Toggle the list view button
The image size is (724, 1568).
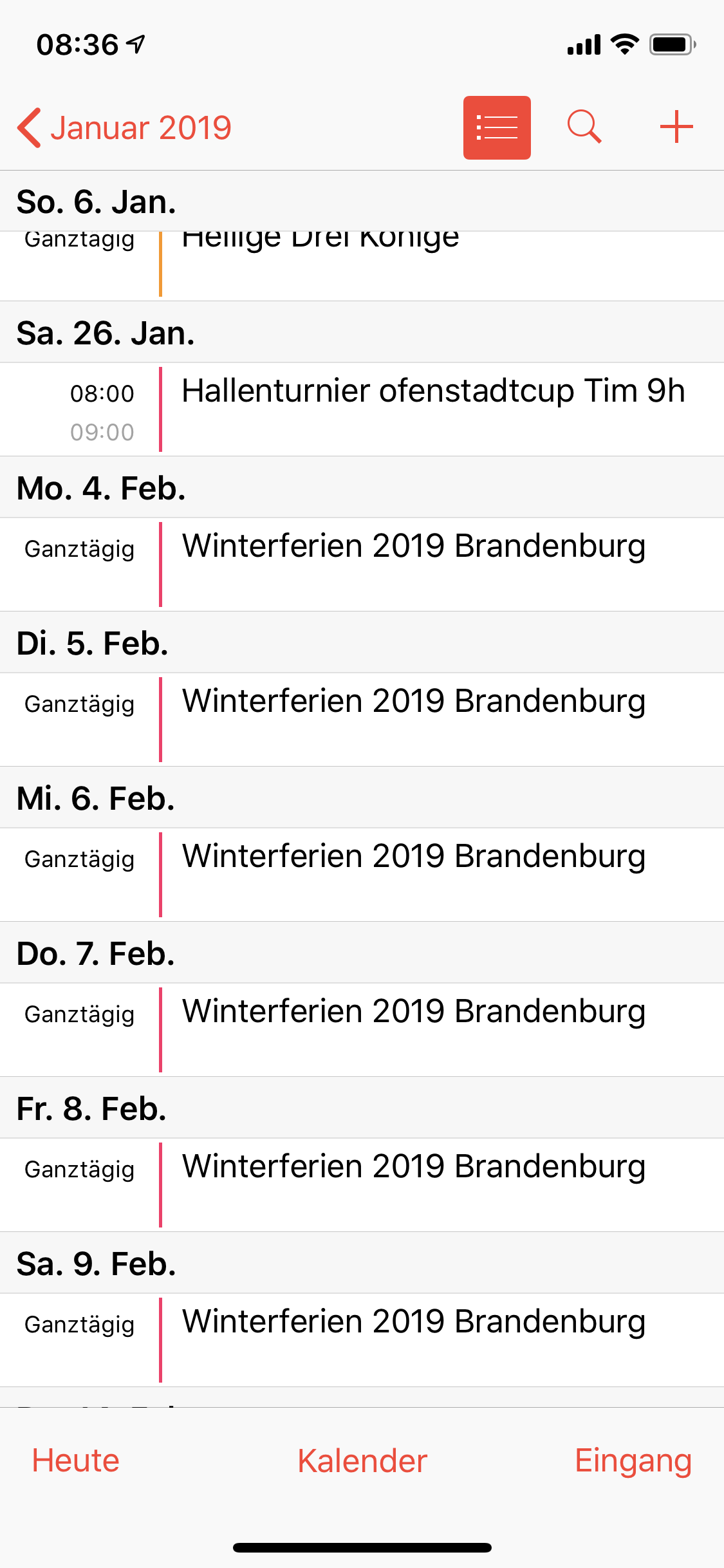point(497,127)
